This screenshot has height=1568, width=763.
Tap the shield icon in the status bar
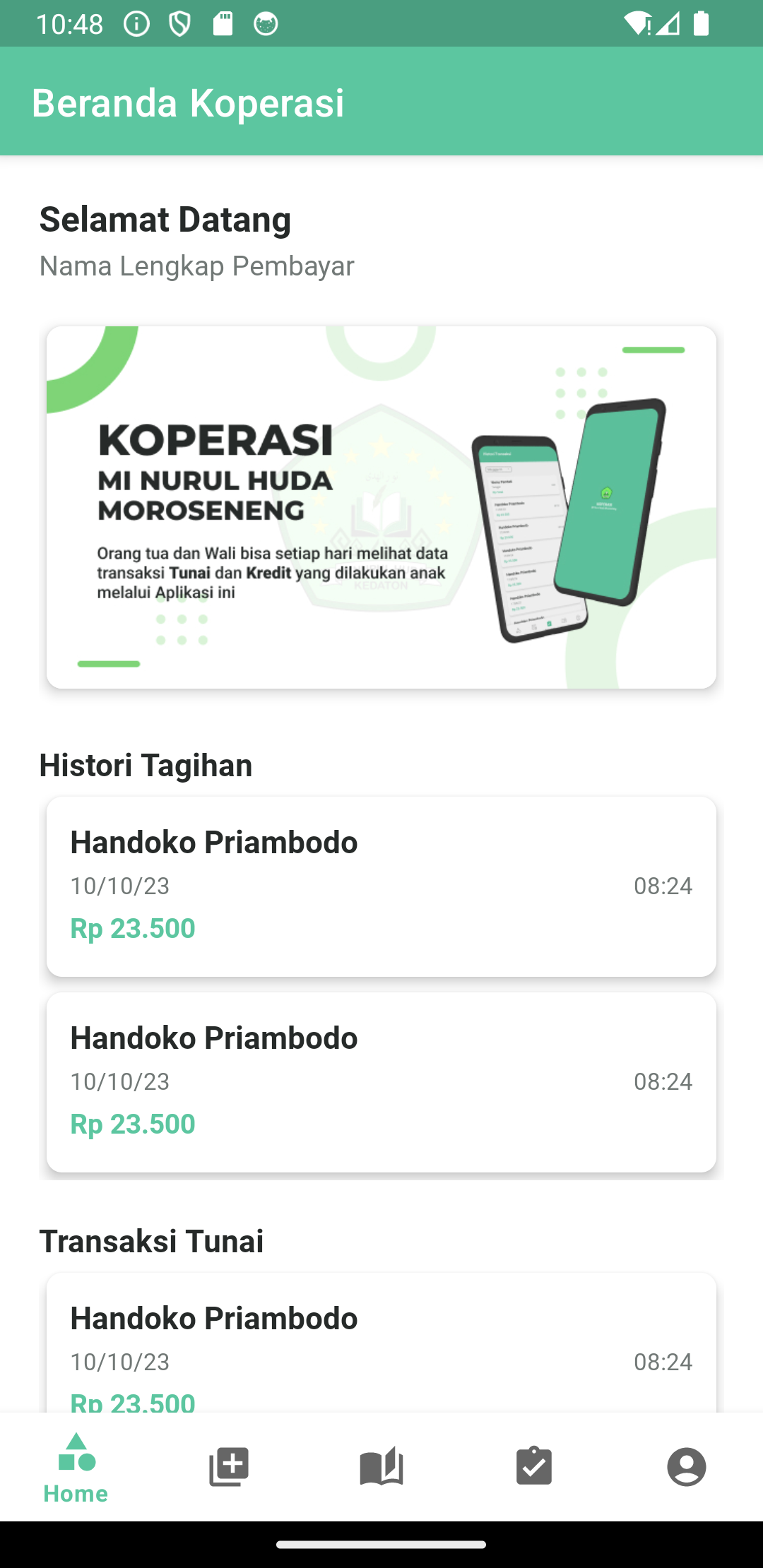(x=179, y=23)
